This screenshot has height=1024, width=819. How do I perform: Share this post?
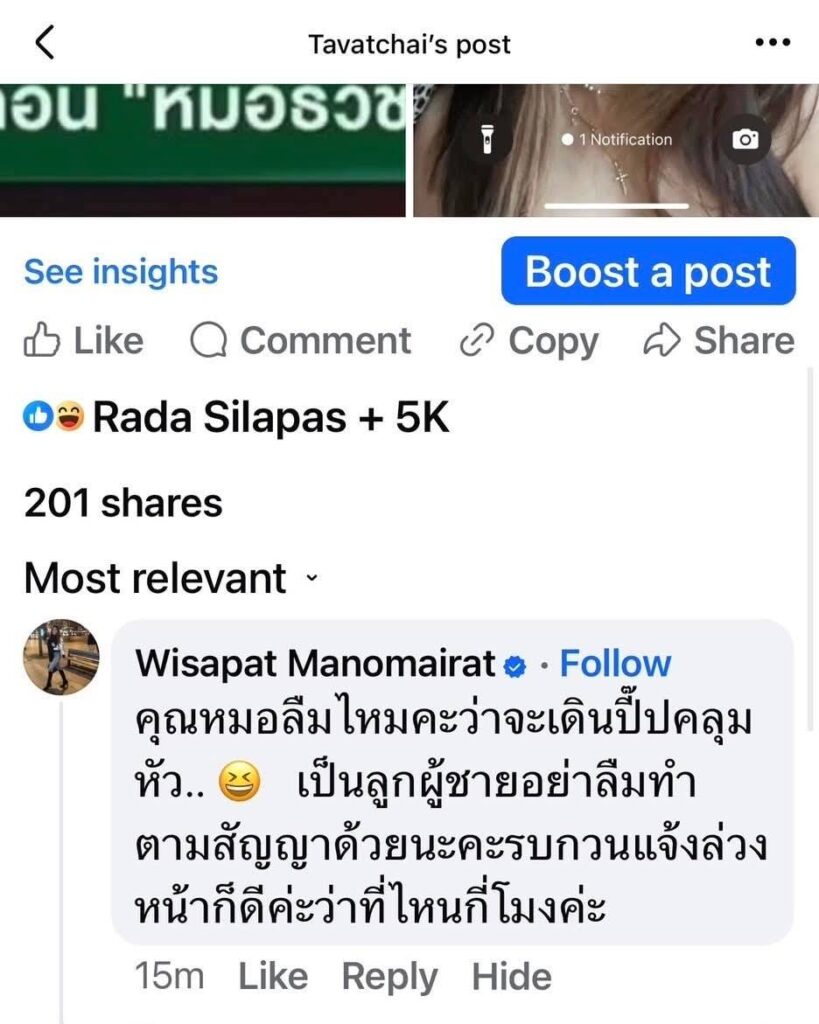pyautogui.click(x=718, y=342)
